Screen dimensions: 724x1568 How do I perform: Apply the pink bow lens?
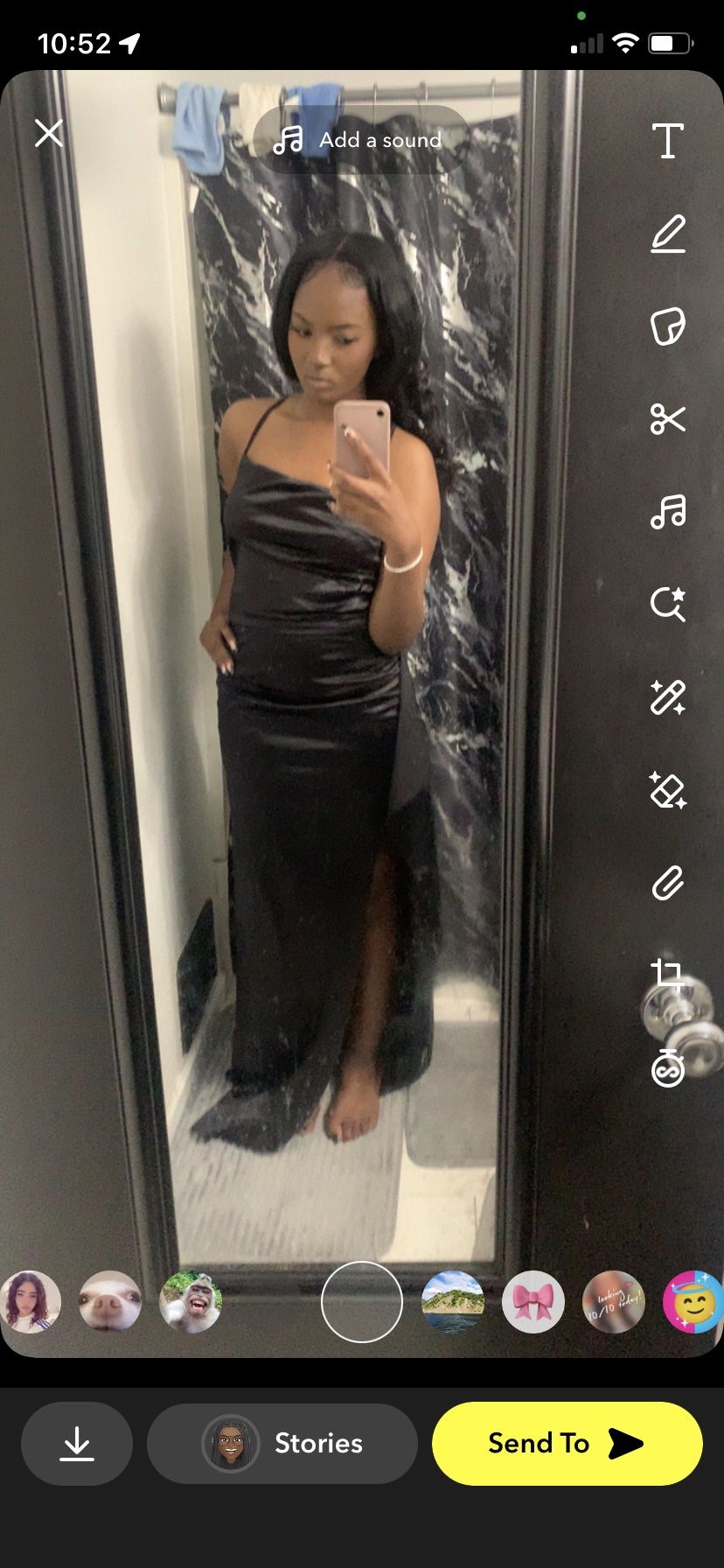tap(533, 1302)
